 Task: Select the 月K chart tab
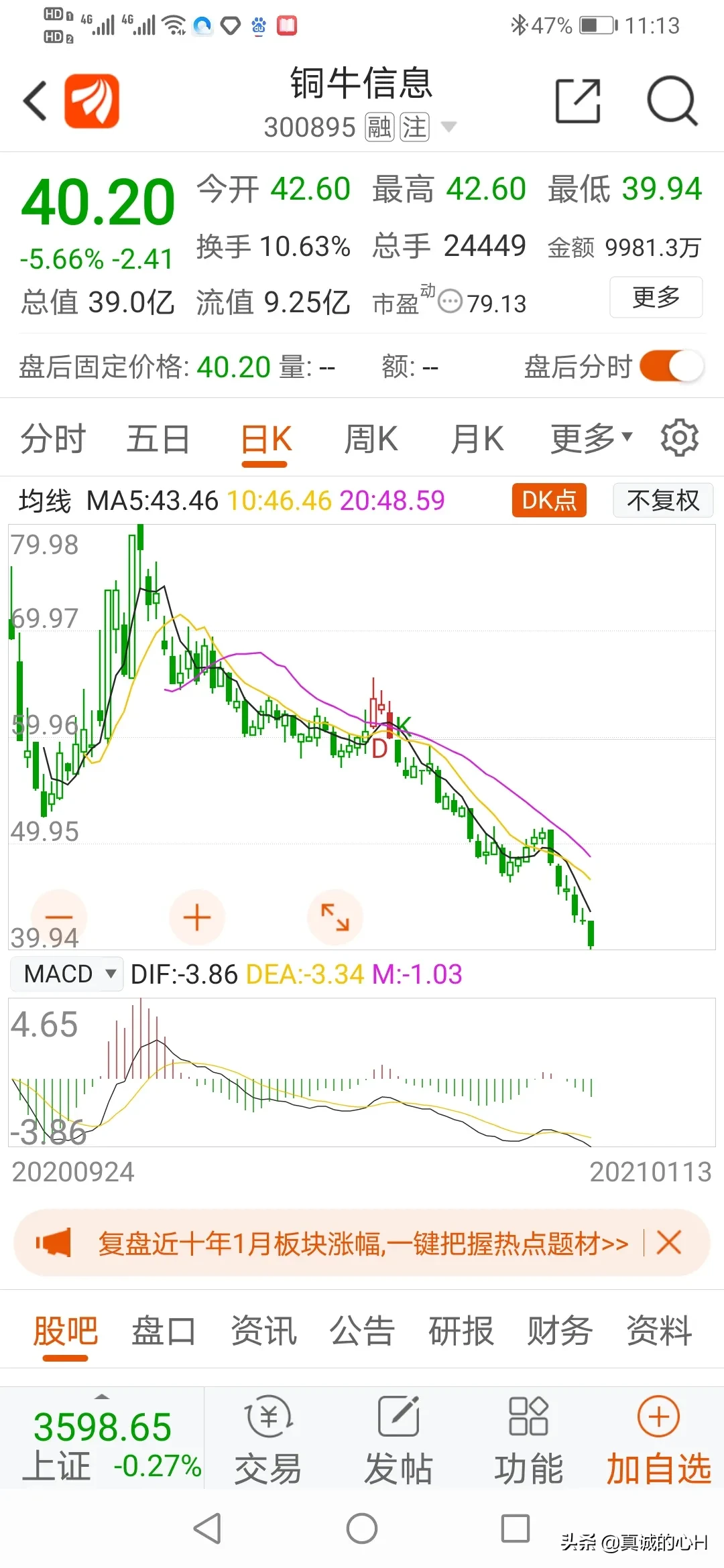pyautogui.click(x=477, y=440)
